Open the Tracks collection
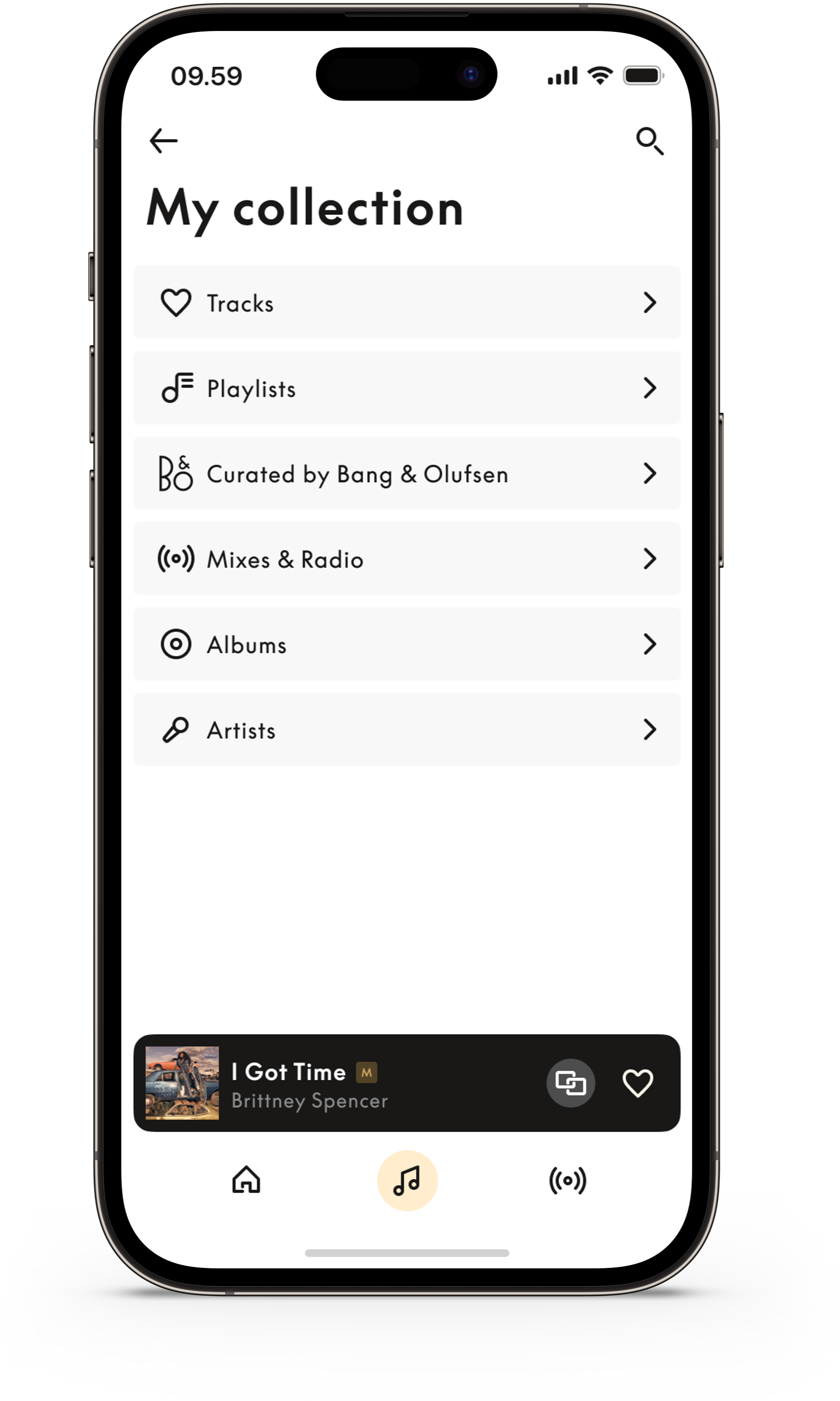 click(x=406, y=303)
